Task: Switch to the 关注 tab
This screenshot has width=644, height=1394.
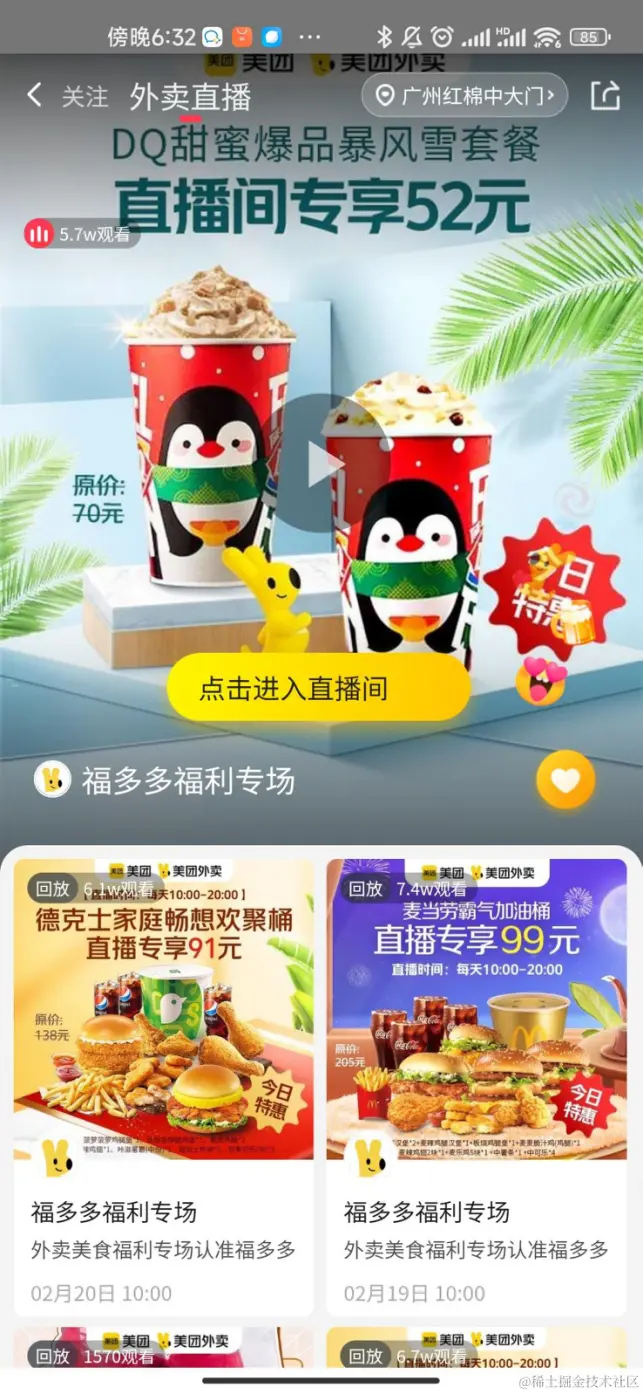Action: (84, 96)
